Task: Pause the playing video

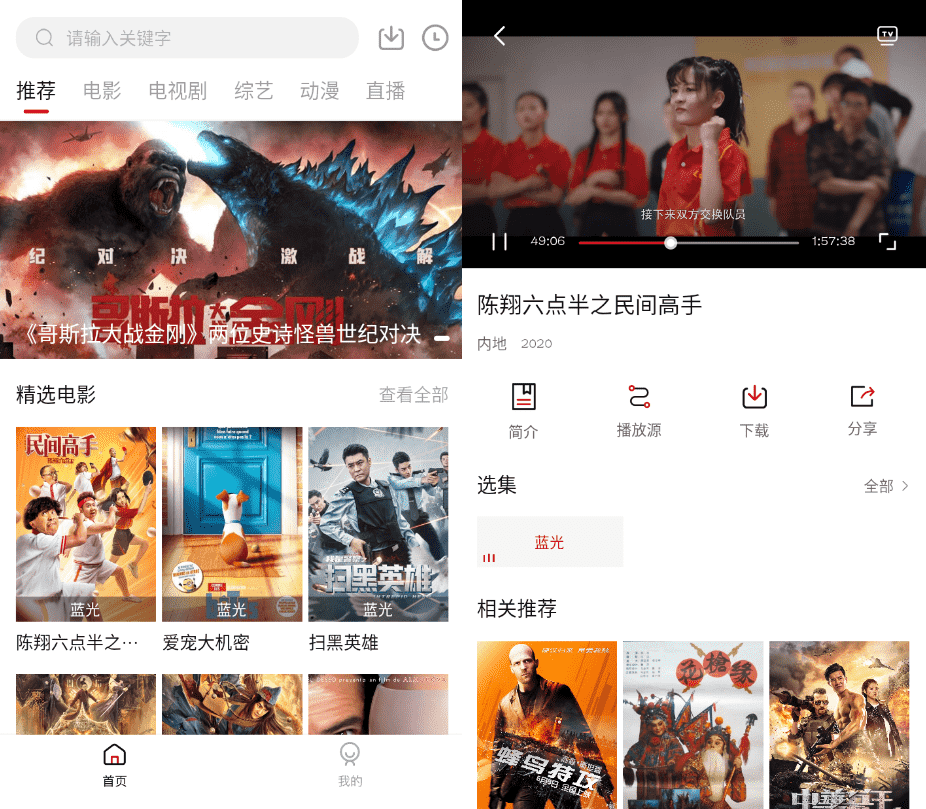Action: coord(500,241)
